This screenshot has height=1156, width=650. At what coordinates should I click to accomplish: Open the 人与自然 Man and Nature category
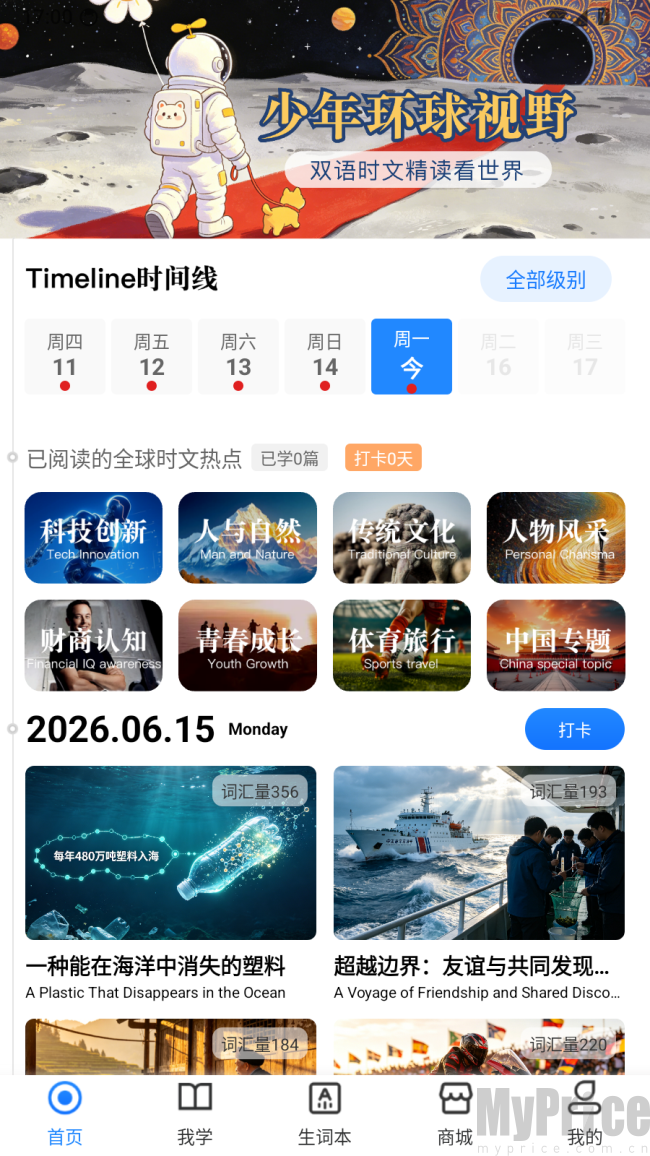[x=248, y=537]
